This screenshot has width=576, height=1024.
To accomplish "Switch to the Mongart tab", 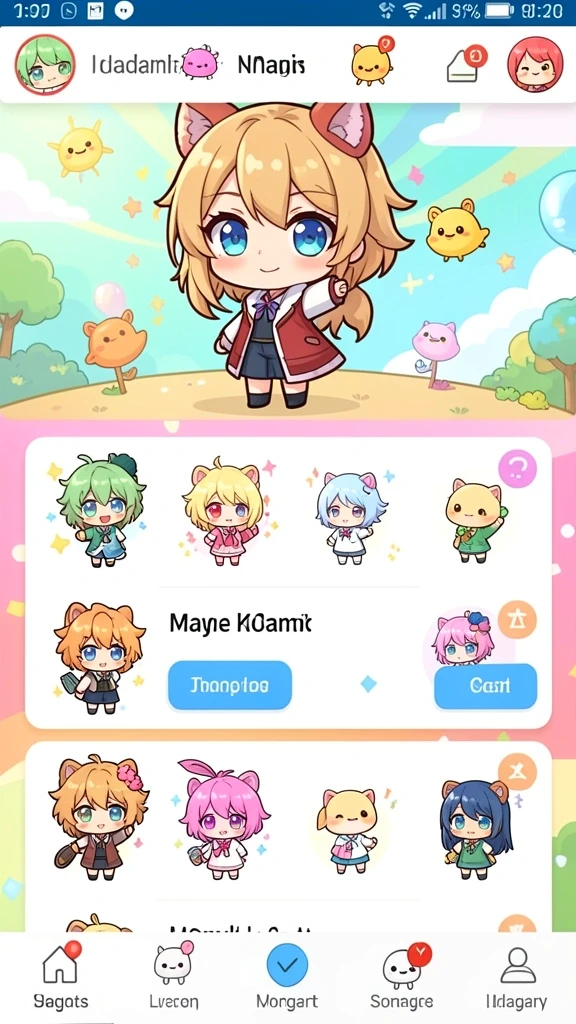I will click(287, 976).
